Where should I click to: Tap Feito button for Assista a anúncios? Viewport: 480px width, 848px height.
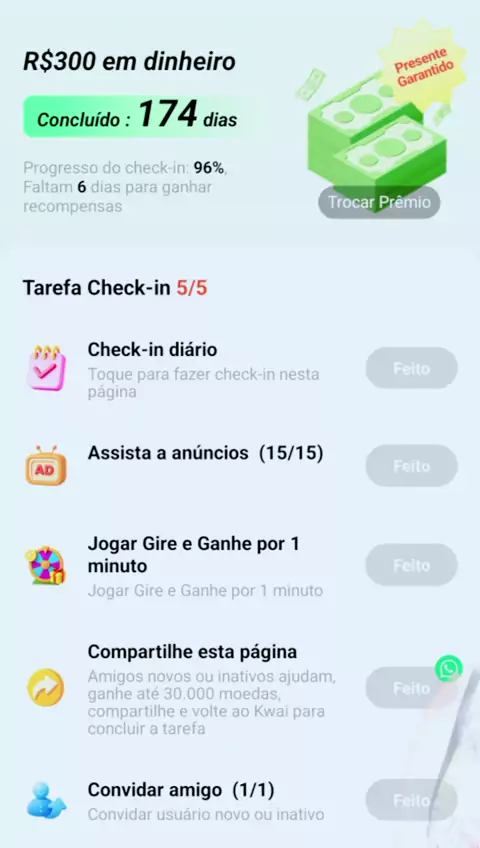(411, 466)
